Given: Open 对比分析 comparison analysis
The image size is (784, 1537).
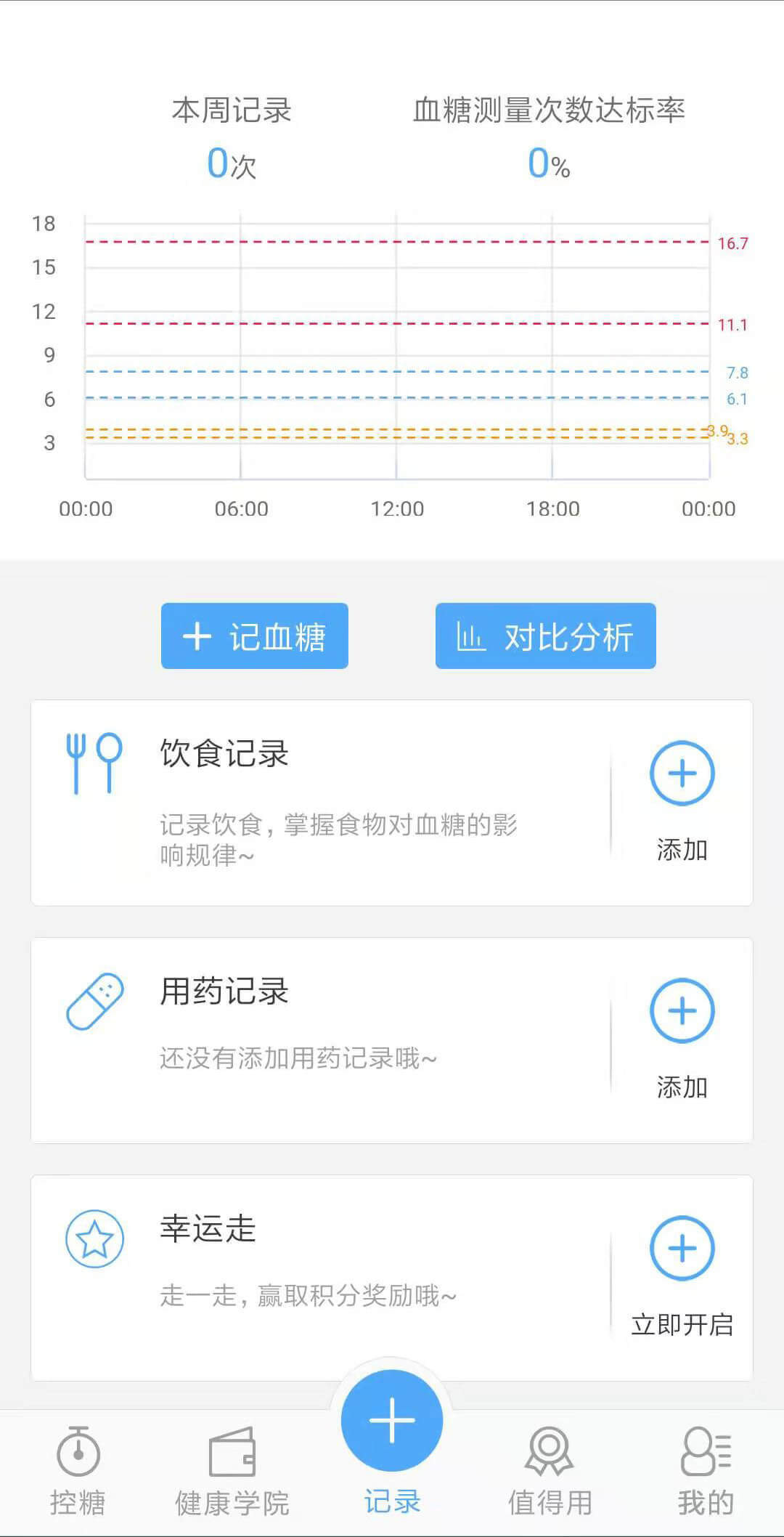Looking at the screenshot, I should (x=545, y=636).
